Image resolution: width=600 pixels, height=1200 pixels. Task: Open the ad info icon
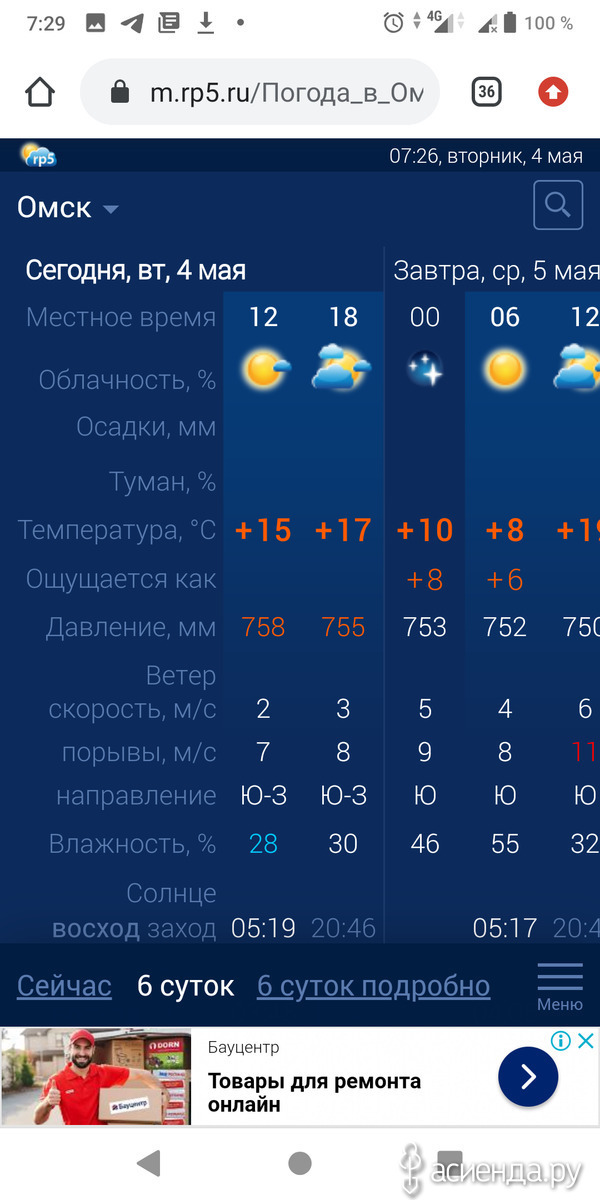tap(561, 1041)
